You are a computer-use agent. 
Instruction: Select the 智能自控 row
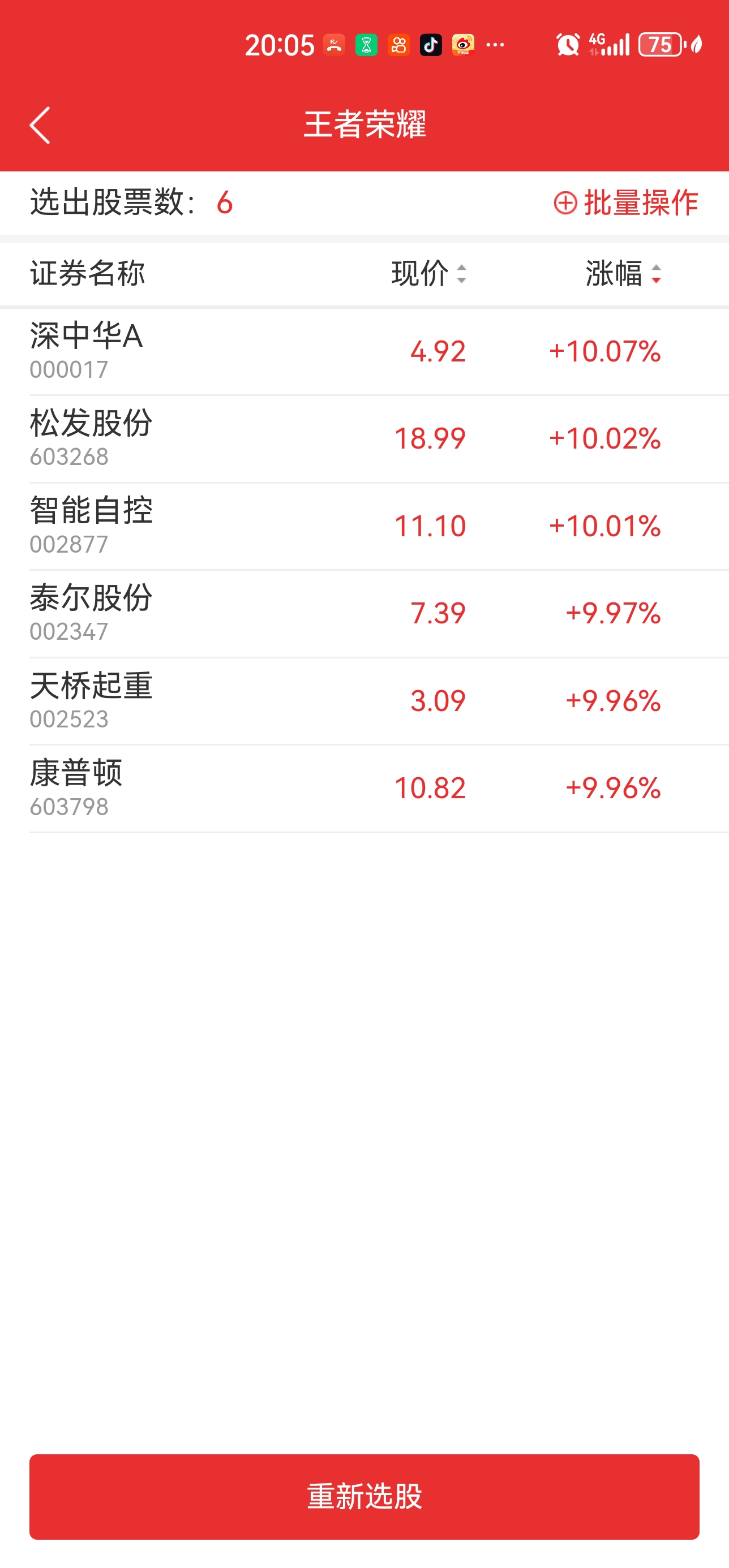tap(364, 526)
